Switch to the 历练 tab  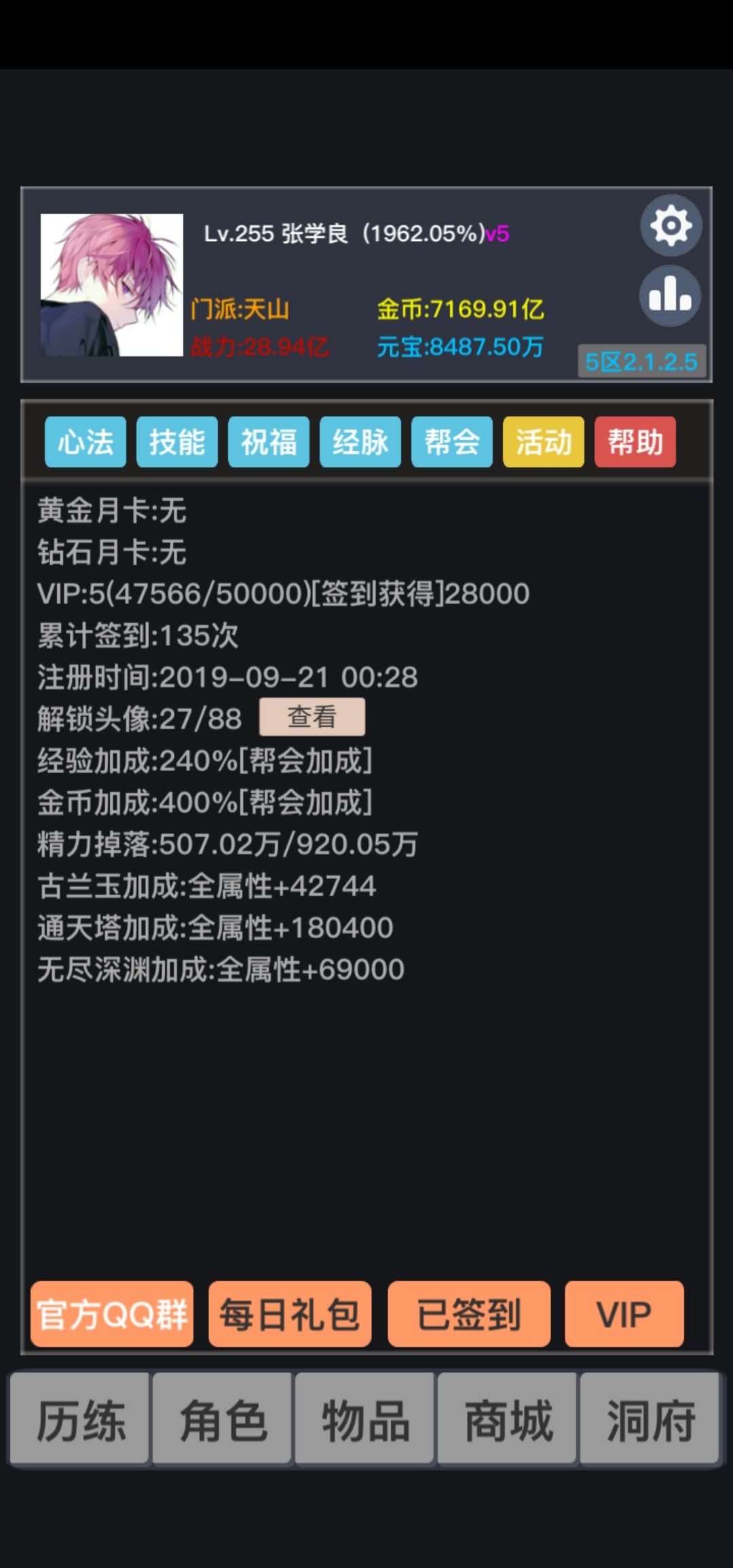pos(80,1420)
